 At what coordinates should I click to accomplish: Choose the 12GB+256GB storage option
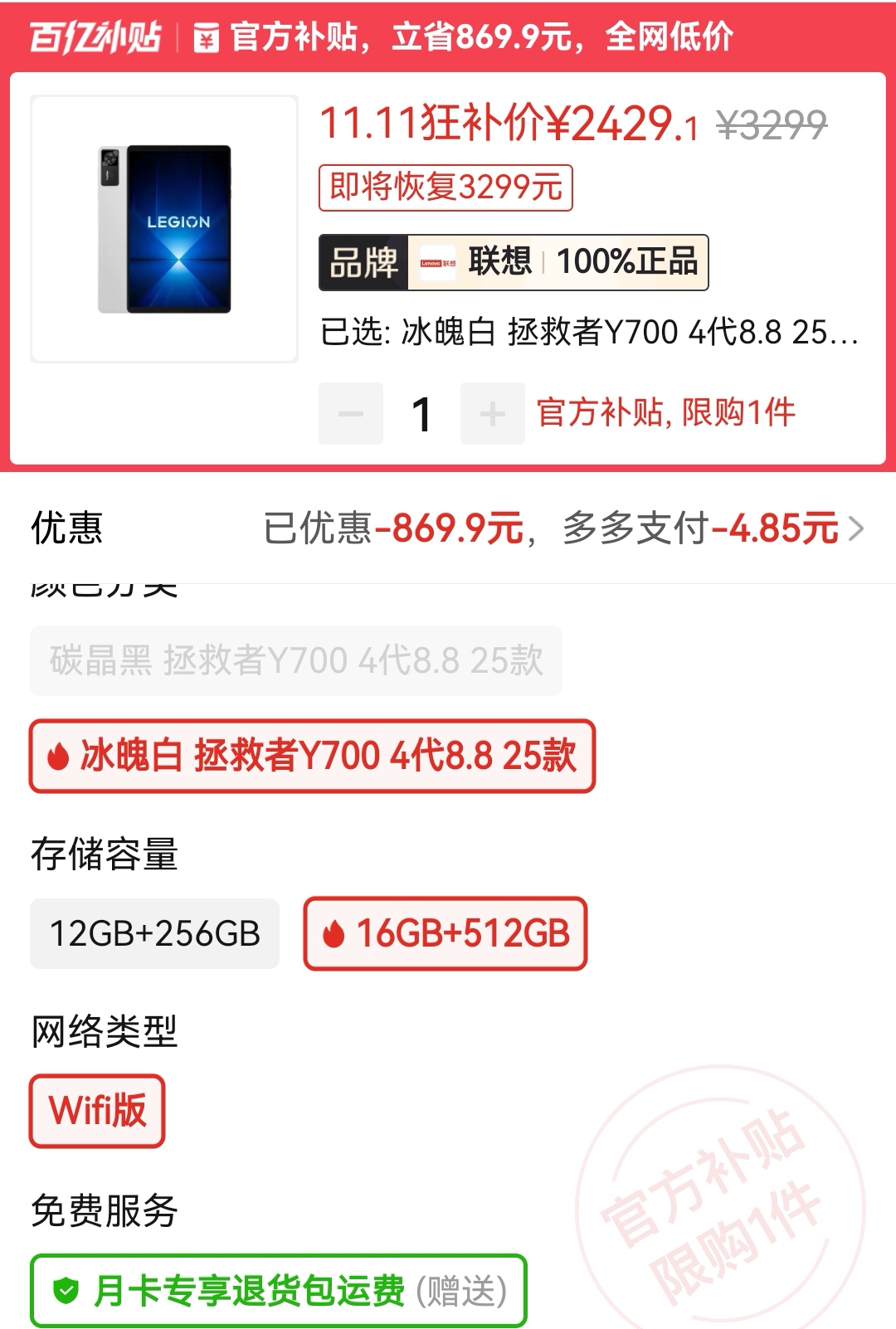click(155, 933)
